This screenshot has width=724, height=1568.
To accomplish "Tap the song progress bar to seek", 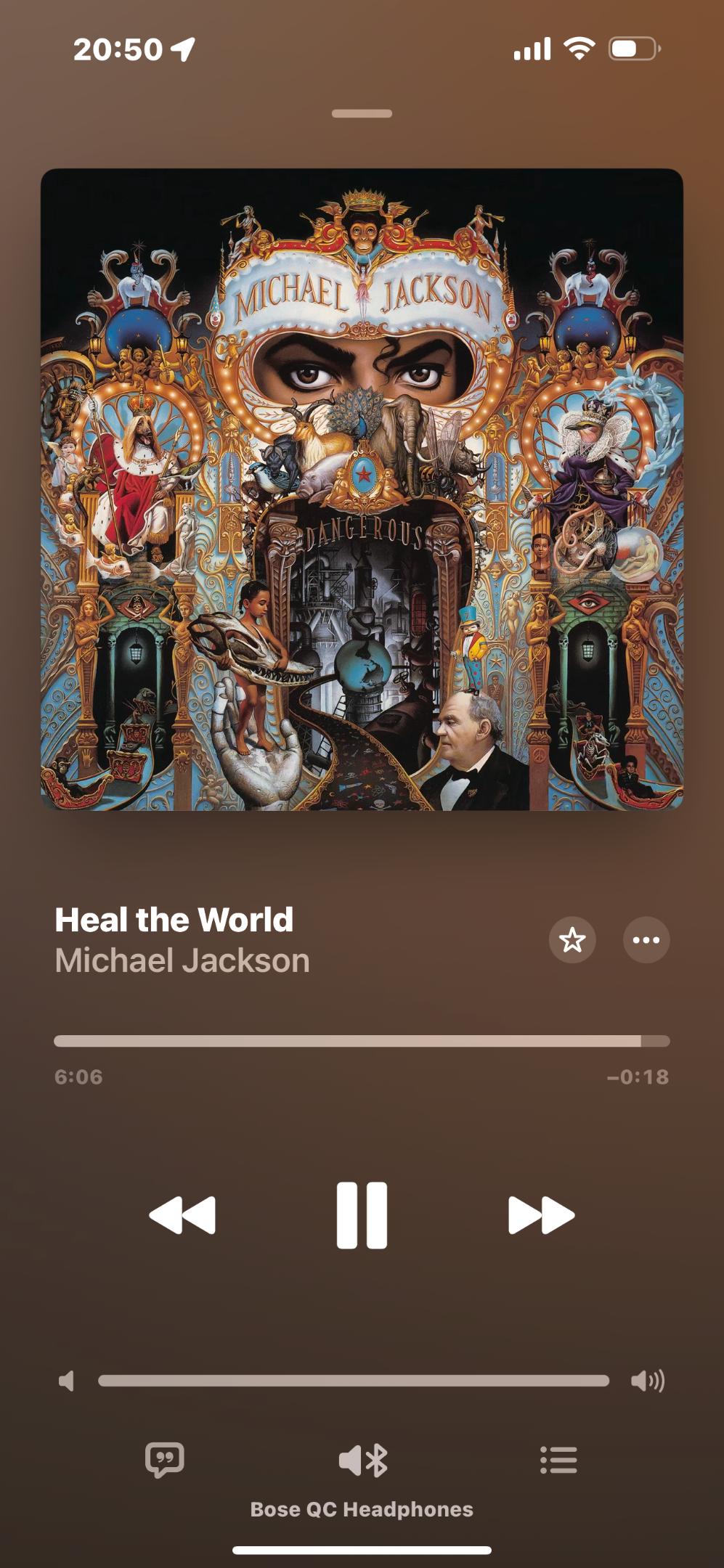I will coord(362,1041).
